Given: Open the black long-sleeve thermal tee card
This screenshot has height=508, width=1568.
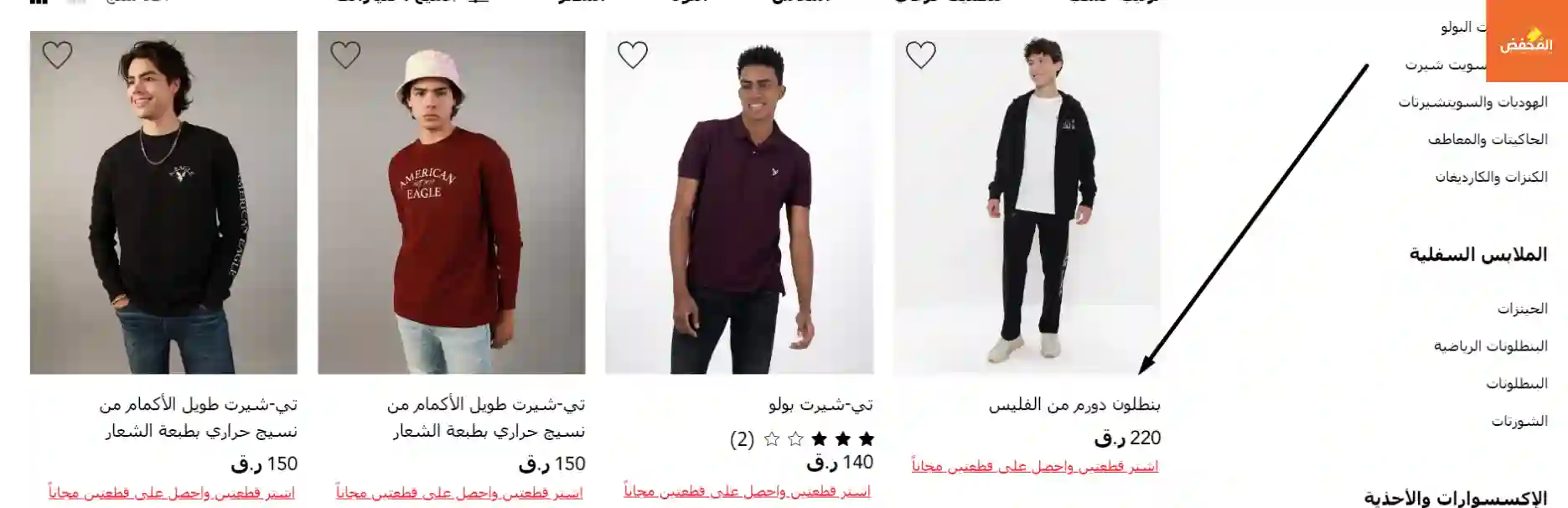Looking at the screenshot, I should coord(163,202).
